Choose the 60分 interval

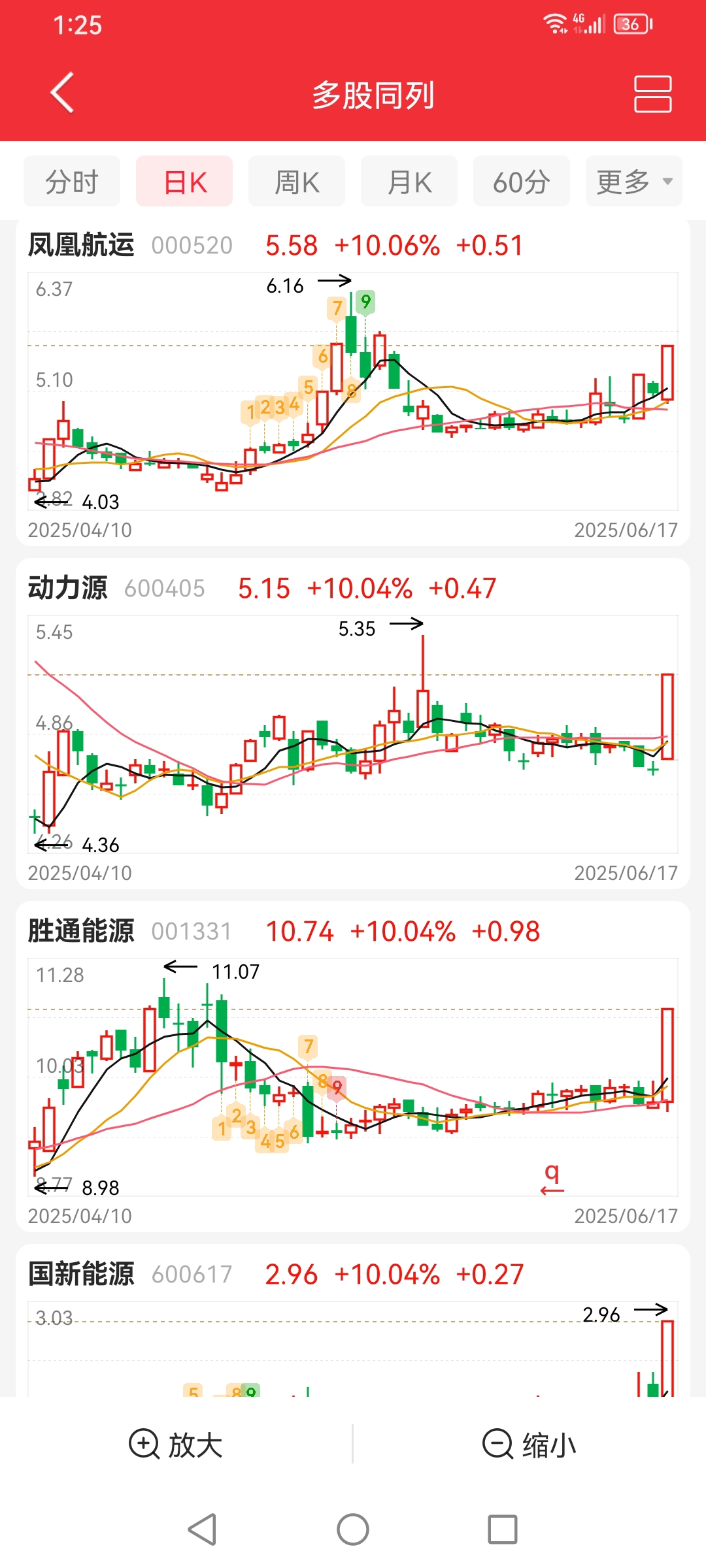click(x=522, y=182)
